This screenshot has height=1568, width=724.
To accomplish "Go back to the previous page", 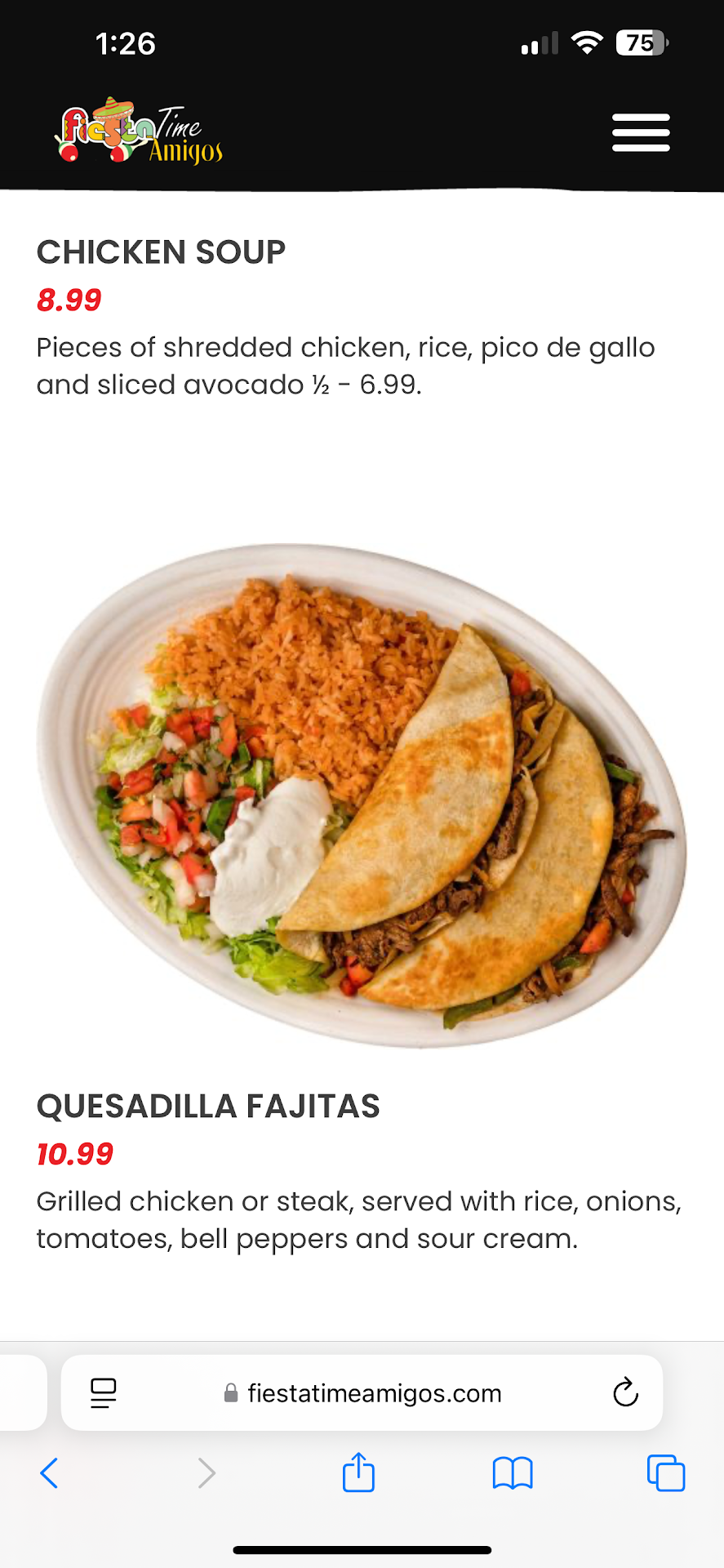I will (49, 1473).
